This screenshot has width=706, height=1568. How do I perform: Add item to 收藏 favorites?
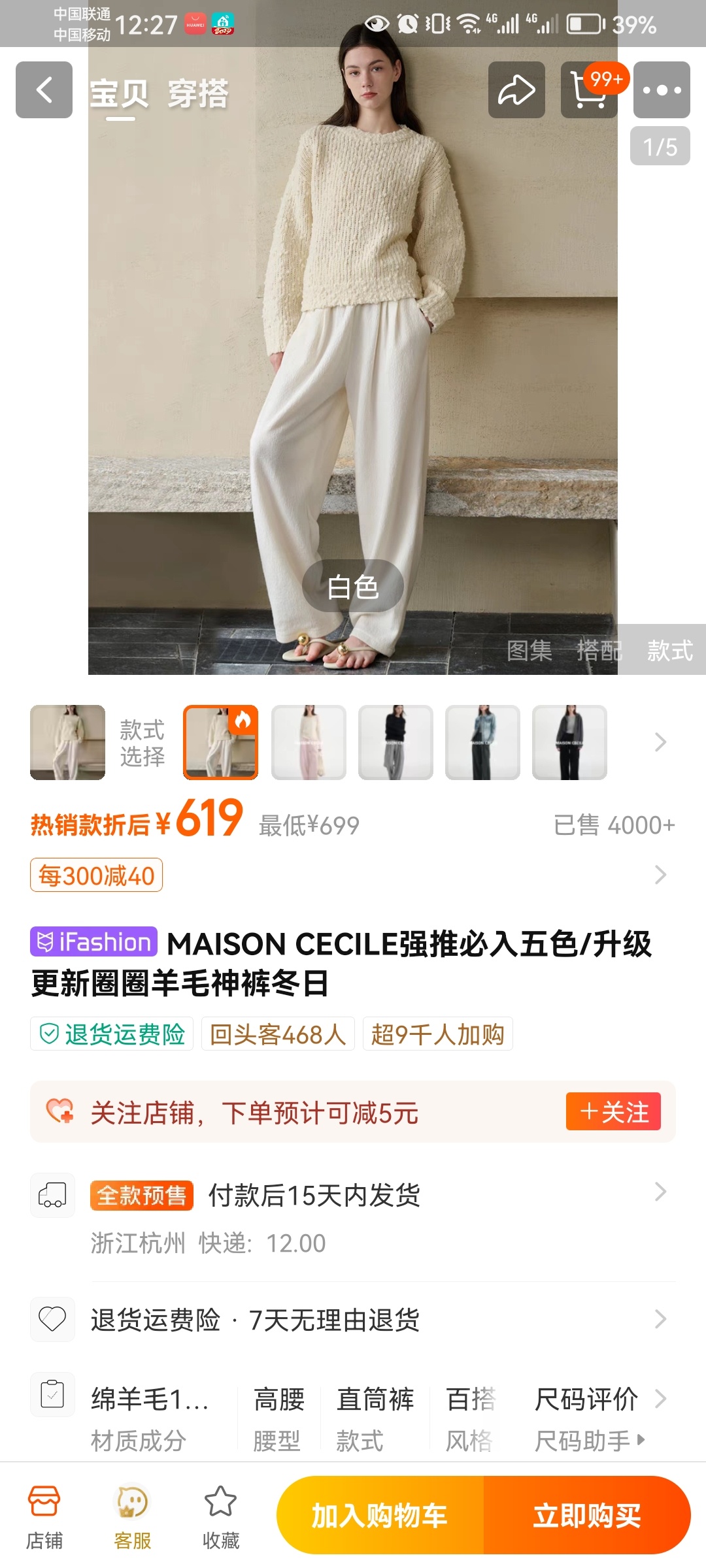(220, 1516)
